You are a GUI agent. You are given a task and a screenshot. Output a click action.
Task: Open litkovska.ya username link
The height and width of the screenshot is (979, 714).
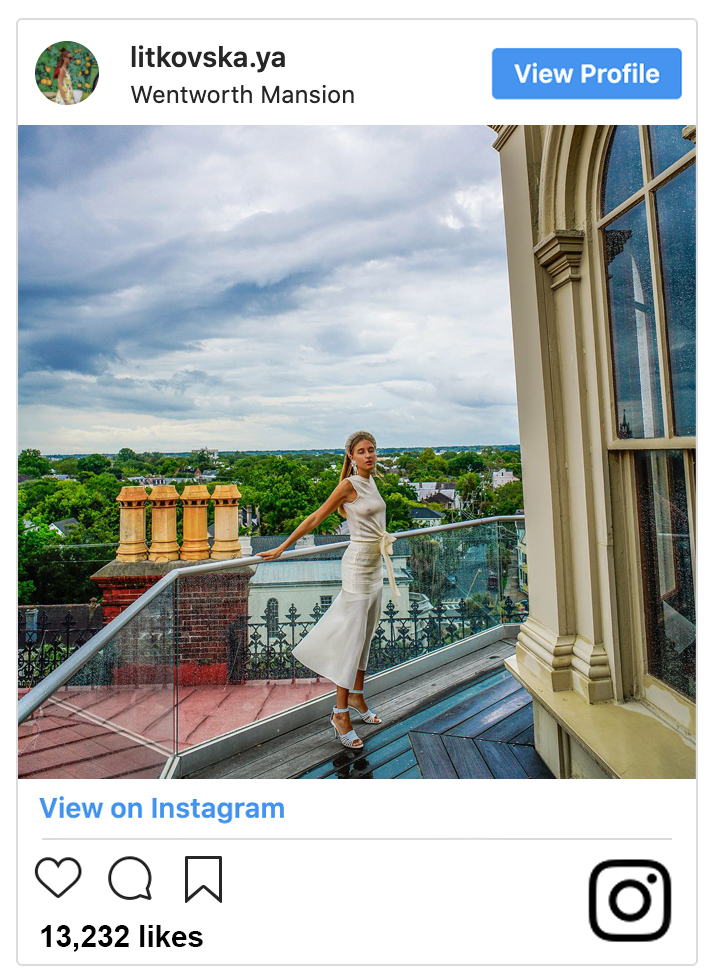[208, 58]
